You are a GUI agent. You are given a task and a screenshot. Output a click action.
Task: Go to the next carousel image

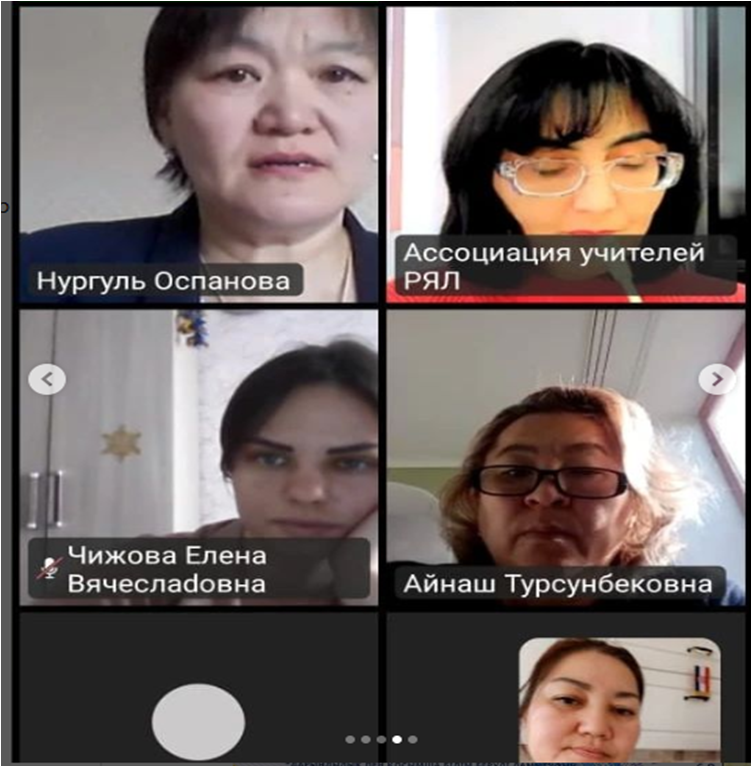coord(716,378)
